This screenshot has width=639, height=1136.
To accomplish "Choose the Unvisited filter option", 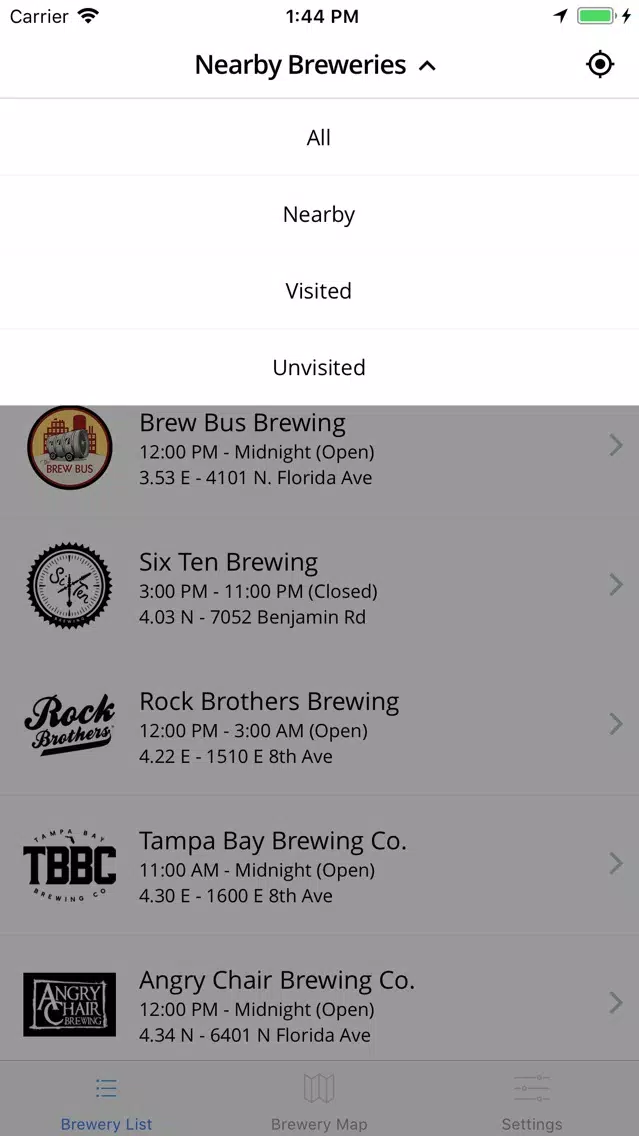I will pyautogui.click(x=320, y=367).
